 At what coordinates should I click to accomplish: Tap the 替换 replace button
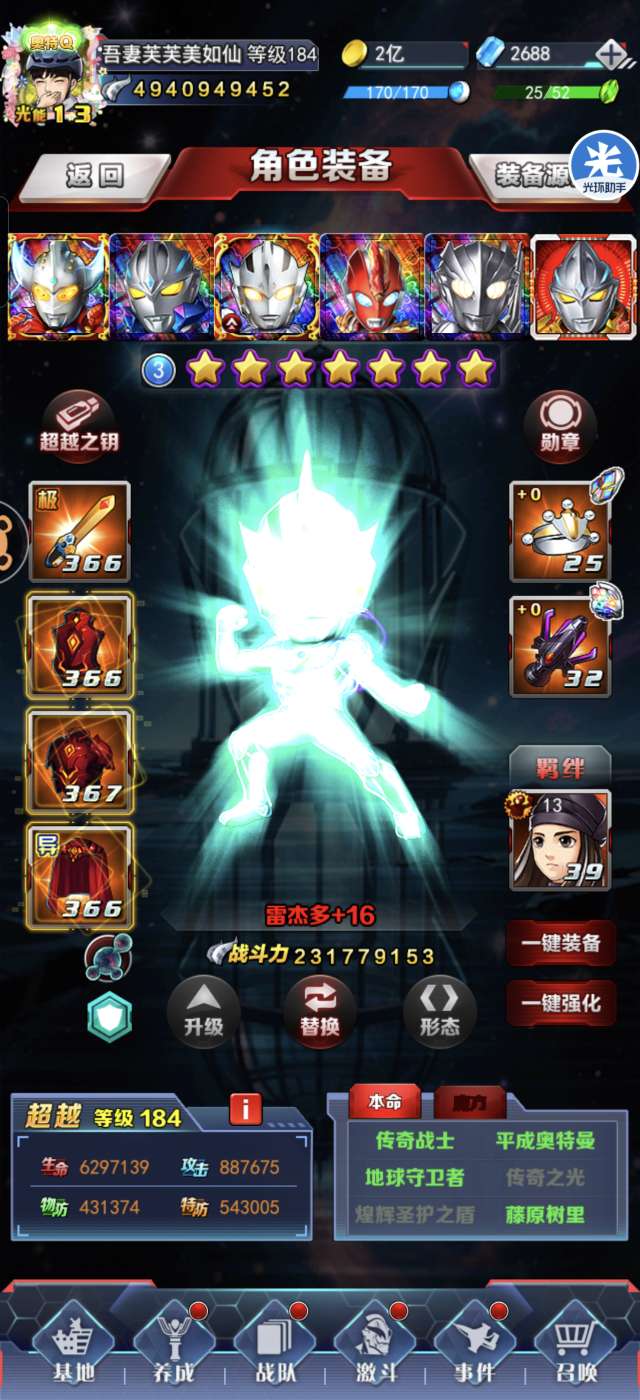coord(320,1012)
